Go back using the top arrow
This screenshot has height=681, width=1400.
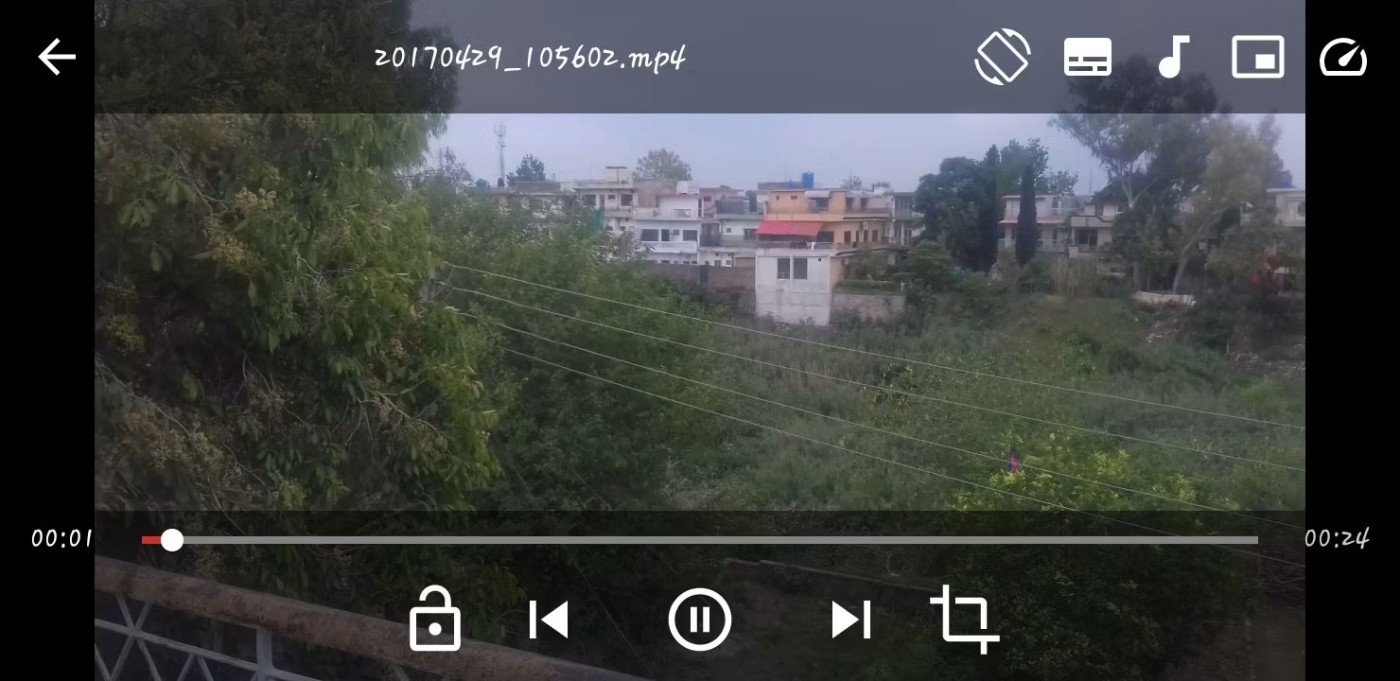[x=57, y=57]
